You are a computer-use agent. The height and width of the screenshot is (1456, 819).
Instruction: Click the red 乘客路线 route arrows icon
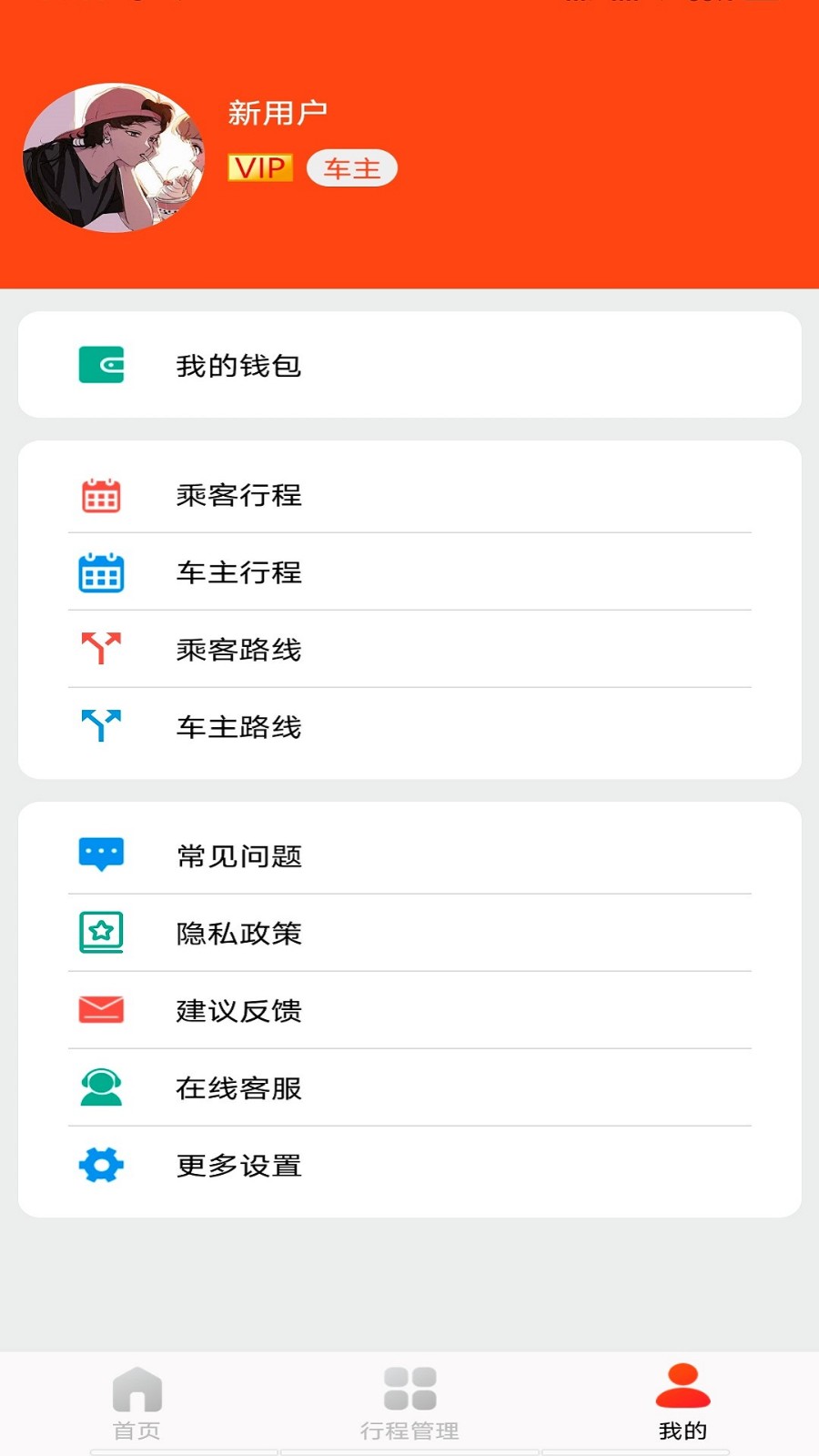101,649
